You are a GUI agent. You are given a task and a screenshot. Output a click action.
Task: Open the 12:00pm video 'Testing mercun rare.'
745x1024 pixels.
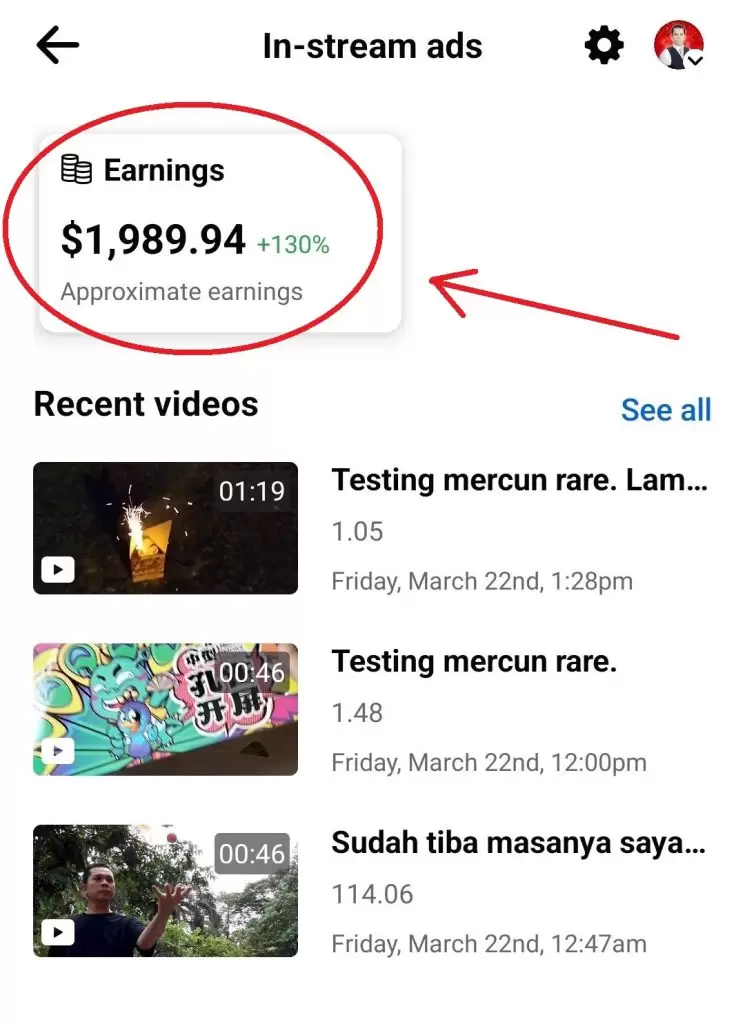tap(474, 662)
